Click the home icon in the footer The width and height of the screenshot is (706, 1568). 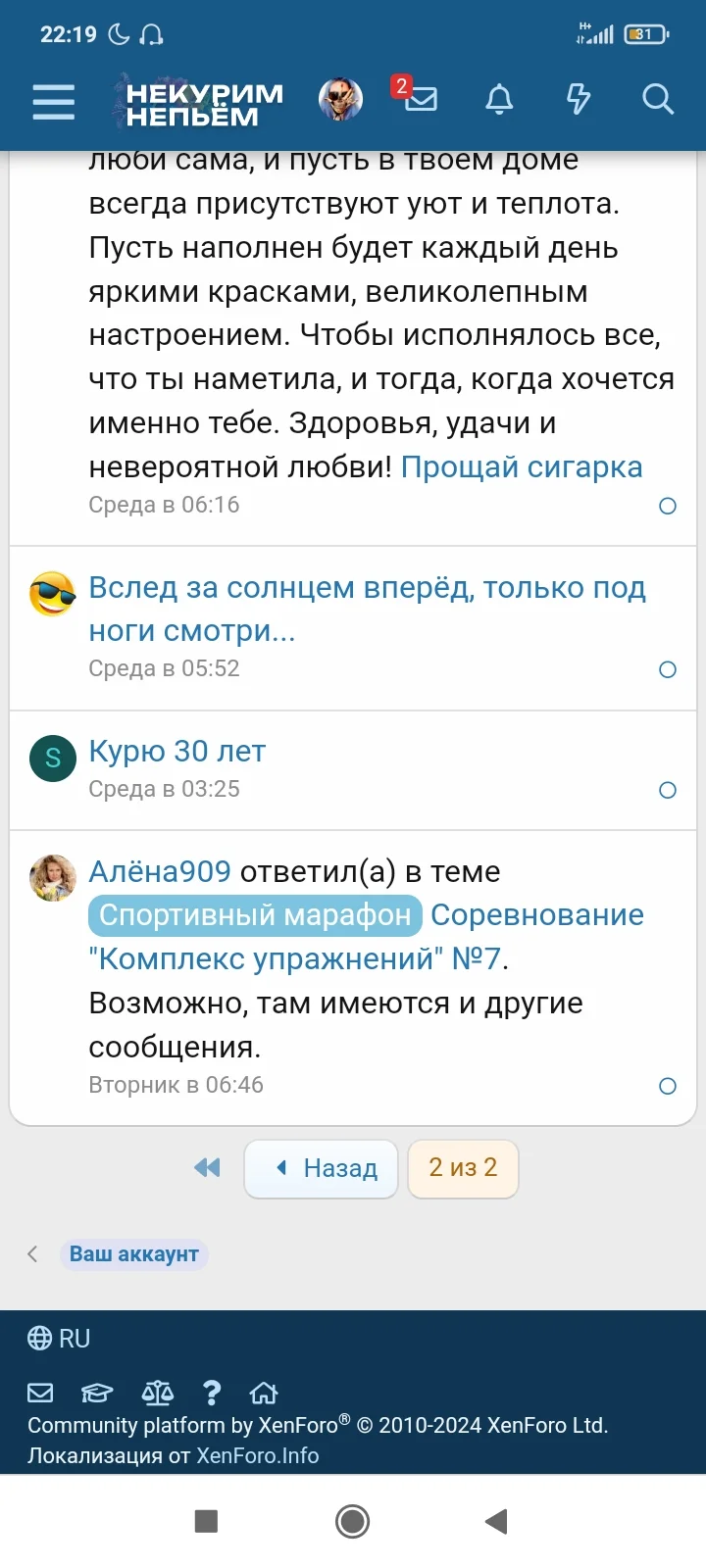(x=263, y=1393)
